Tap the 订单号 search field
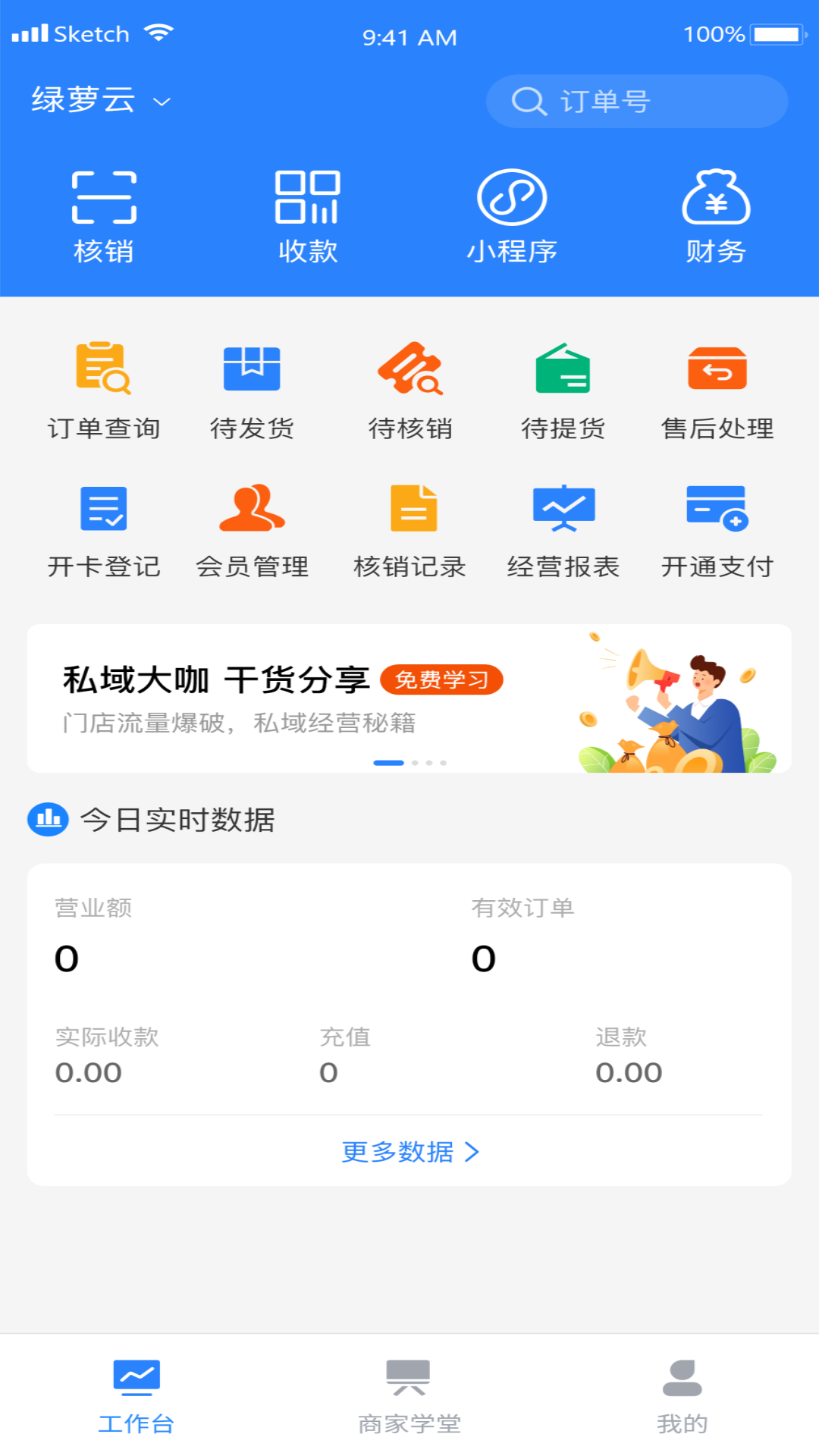 (637, 102)
